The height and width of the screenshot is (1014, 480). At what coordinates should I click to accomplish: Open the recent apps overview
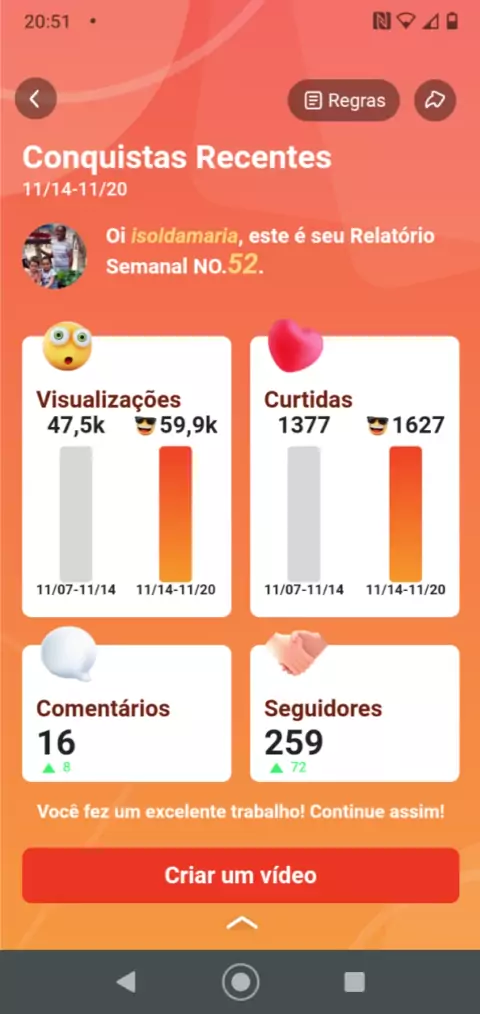pyautogui.click(x=355, y=982)
